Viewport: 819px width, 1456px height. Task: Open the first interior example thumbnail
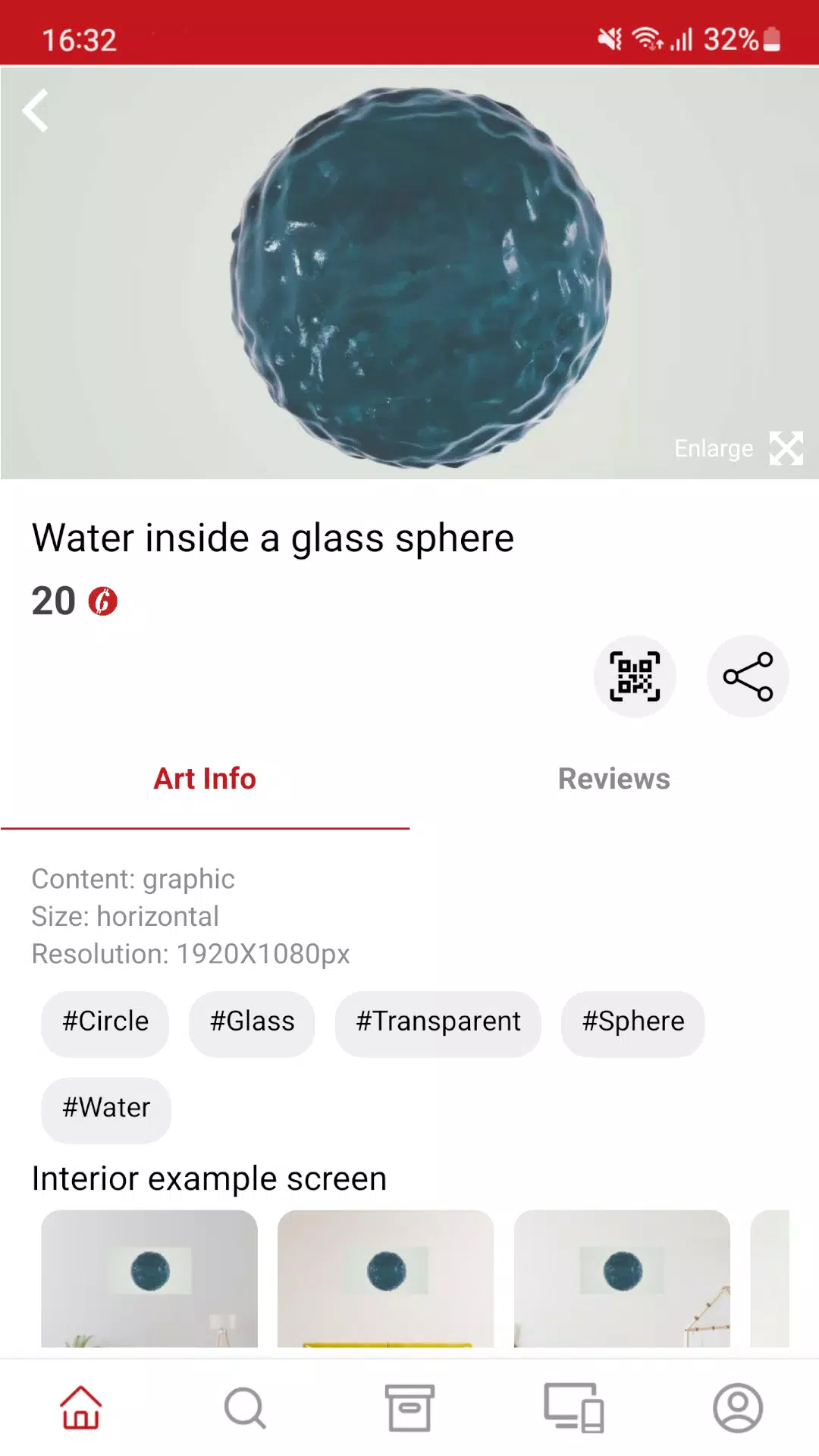[x=149, y=1282]
